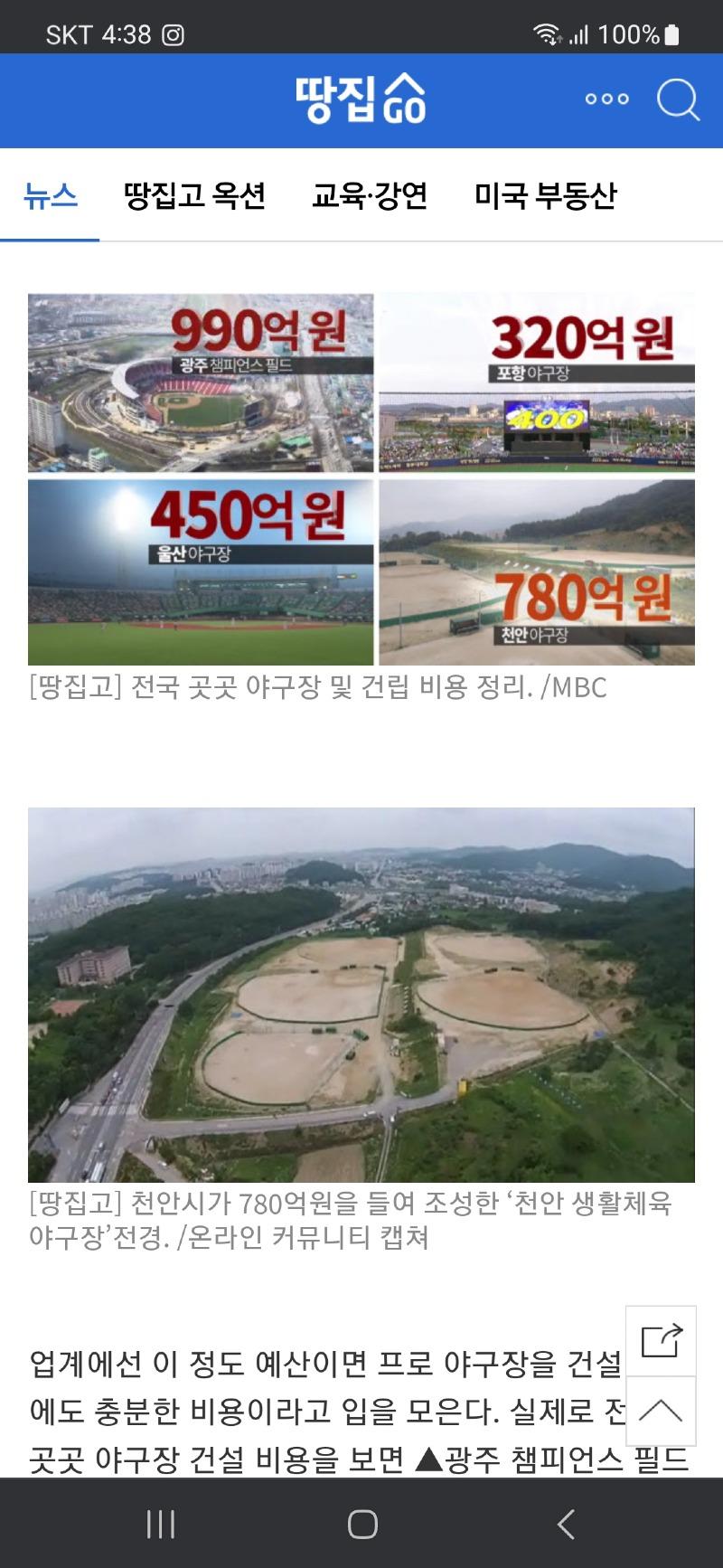
Task: Tap the system back button
Action: click(566, 1525)
